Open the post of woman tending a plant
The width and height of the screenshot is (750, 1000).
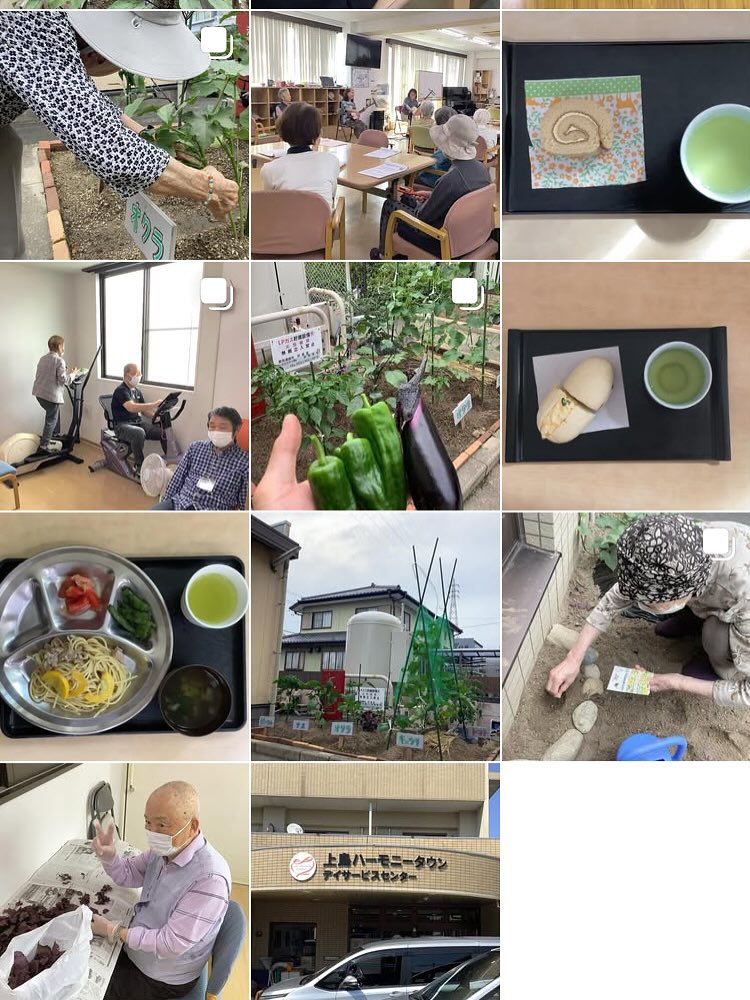point(124,135)
